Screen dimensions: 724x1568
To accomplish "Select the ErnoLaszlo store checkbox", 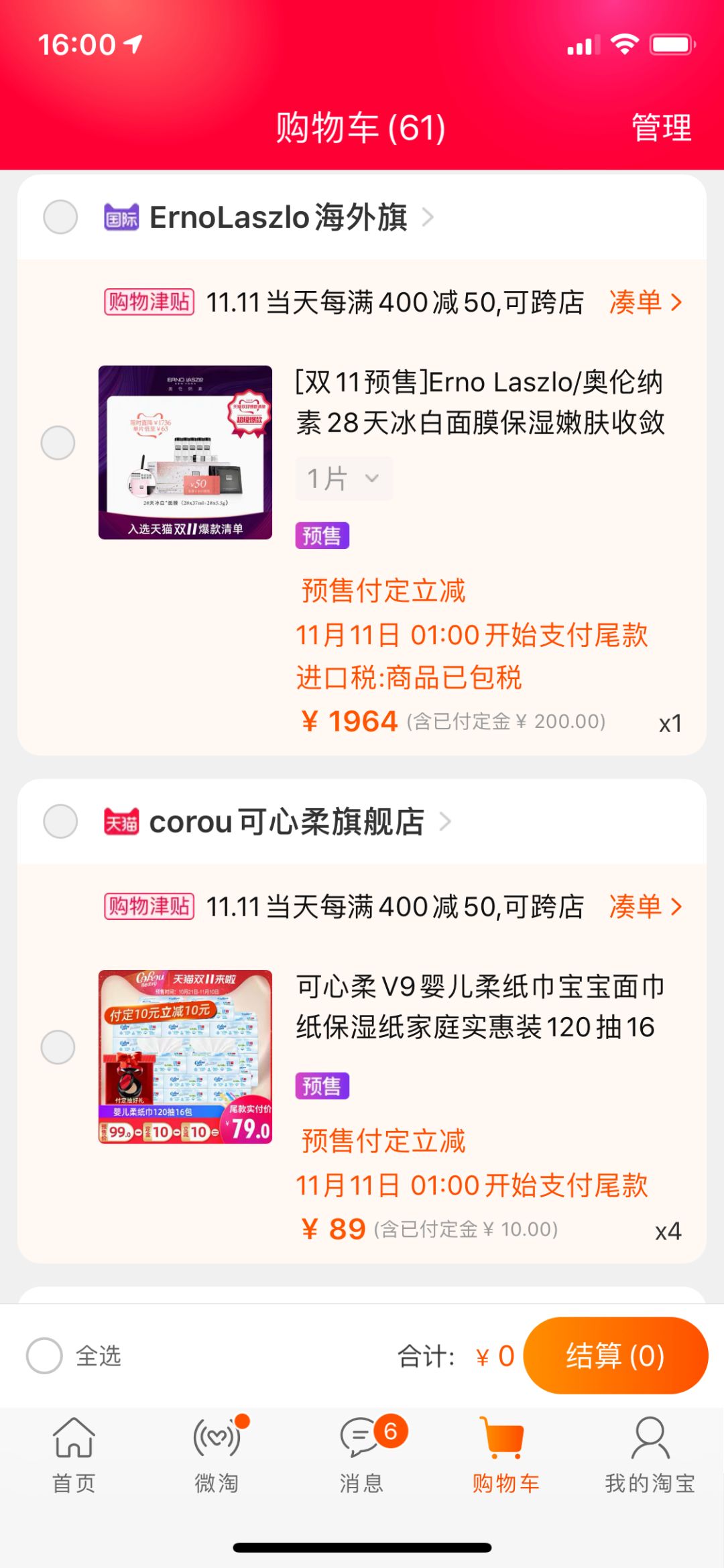I will click(x=60, y=216).
